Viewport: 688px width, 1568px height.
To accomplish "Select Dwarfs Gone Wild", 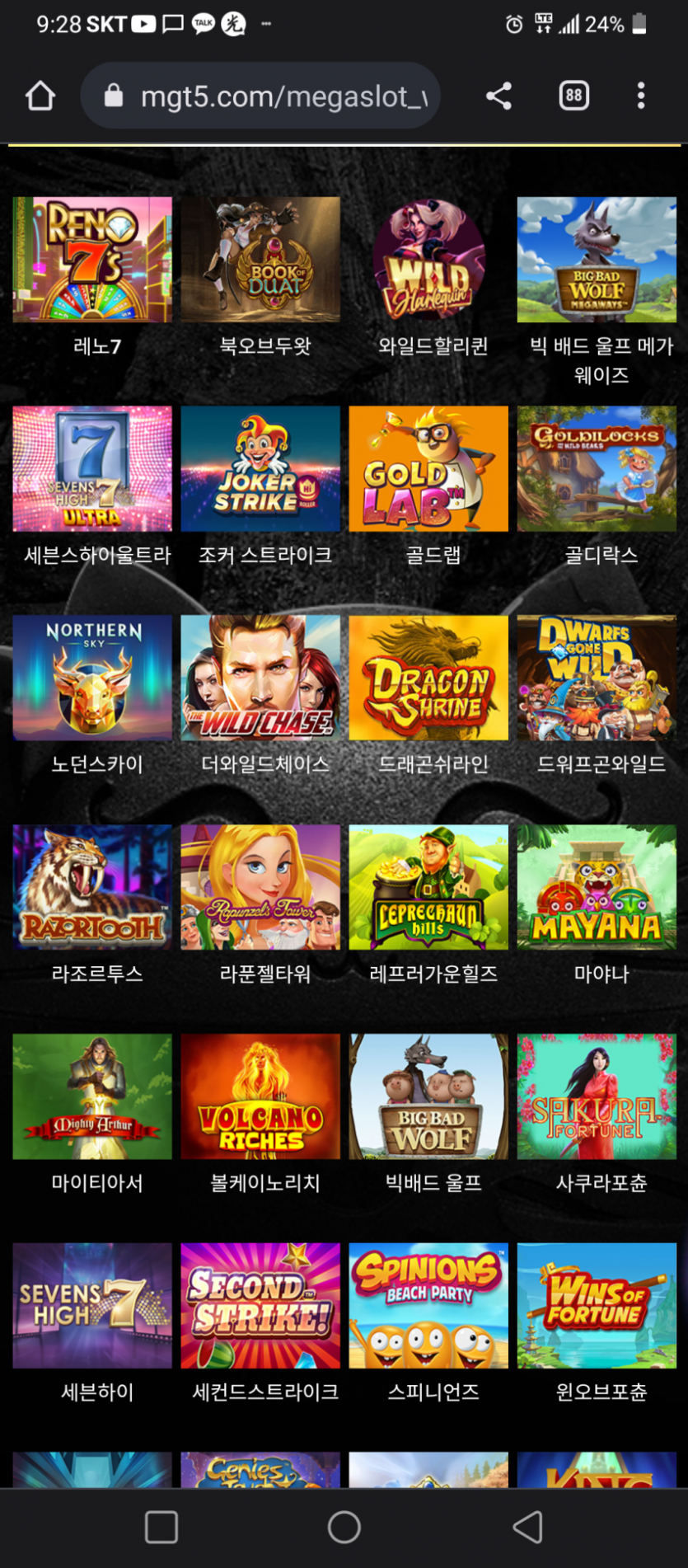I will coord(597,678).
